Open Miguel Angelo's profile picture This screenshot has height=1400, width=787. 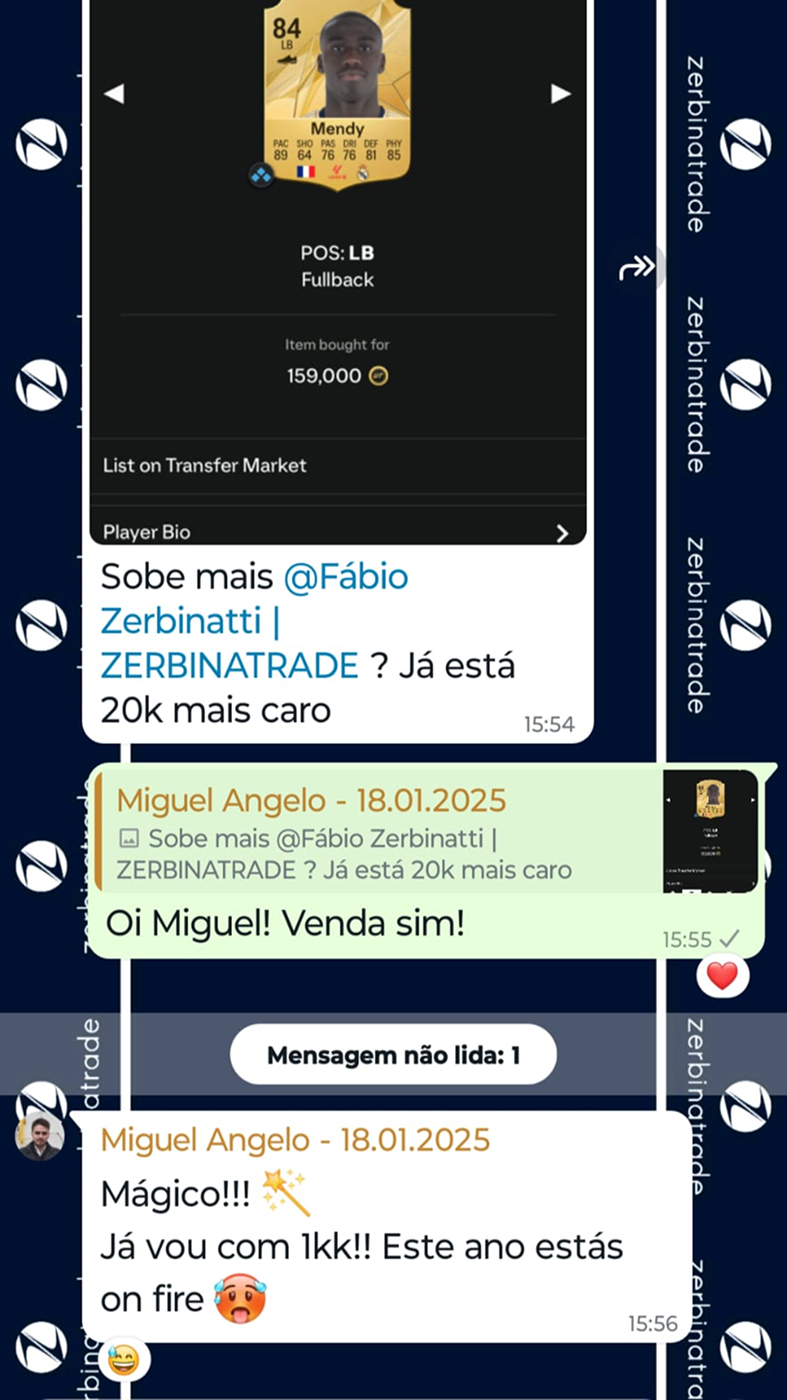click(41, 1137)
